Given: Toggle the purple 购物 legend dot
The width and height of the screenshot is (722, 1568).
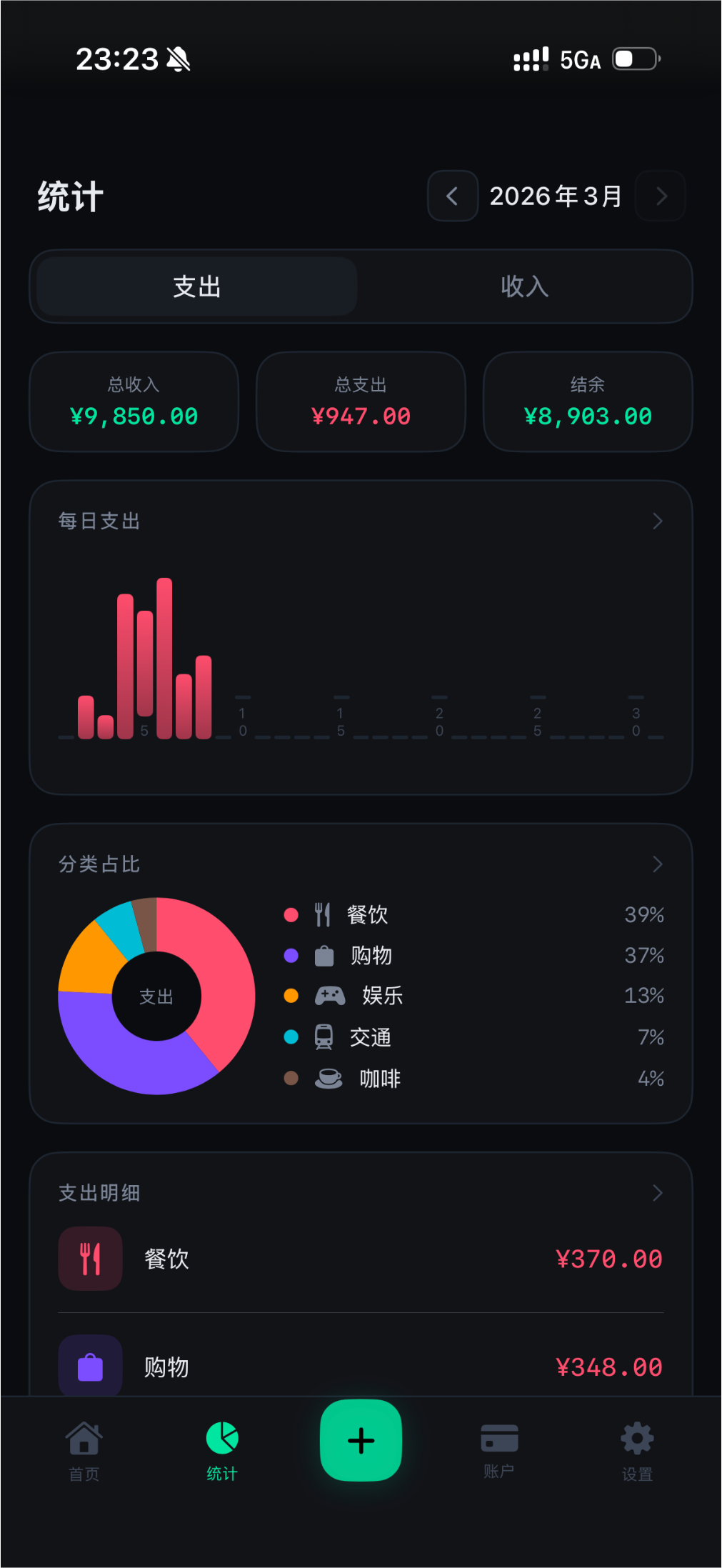Looking at the screenshot, I should (291, 956).
